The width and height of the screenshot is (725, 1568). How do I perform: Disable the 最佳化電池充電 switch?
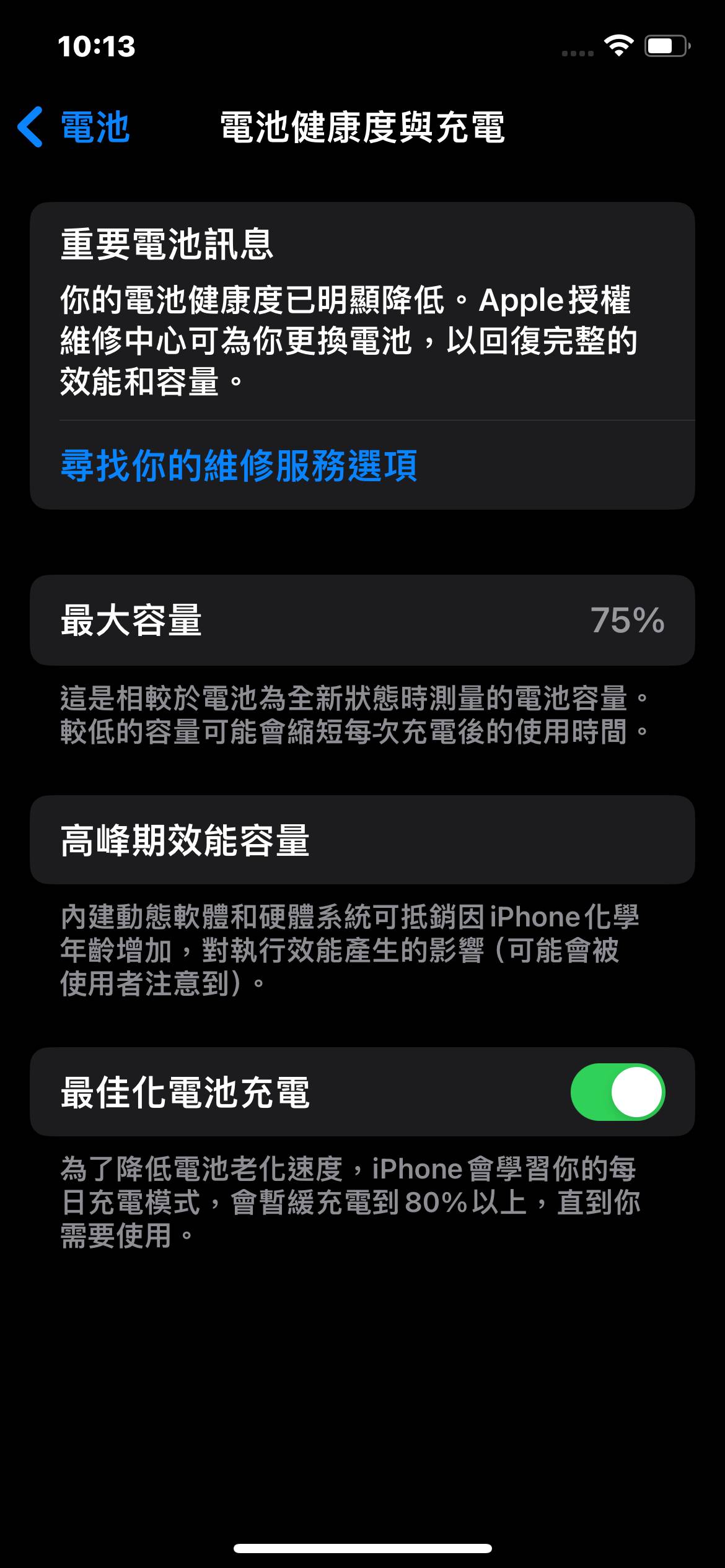617,1092
